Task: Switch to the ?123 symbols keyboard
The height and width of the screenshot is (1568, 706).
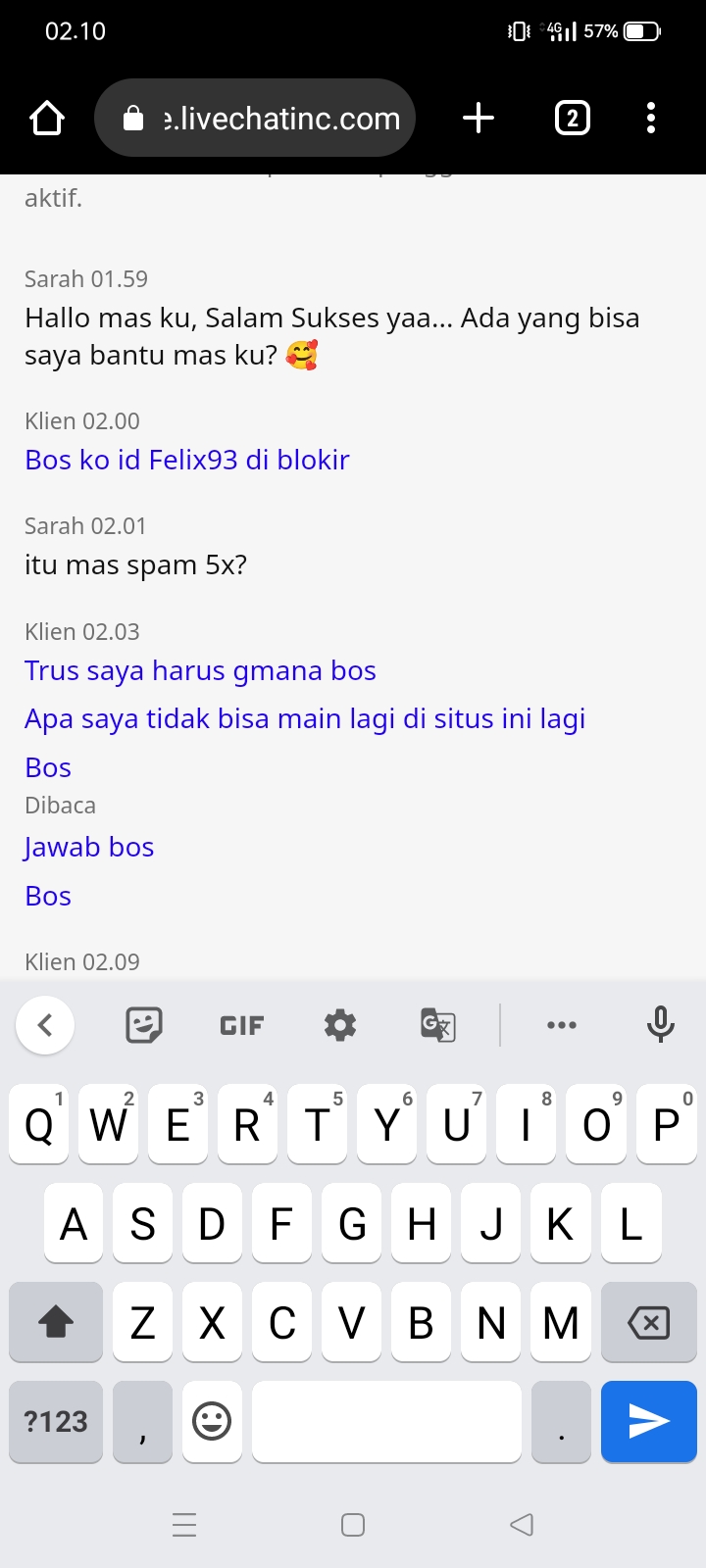Action: click(x=56, y=1421)
